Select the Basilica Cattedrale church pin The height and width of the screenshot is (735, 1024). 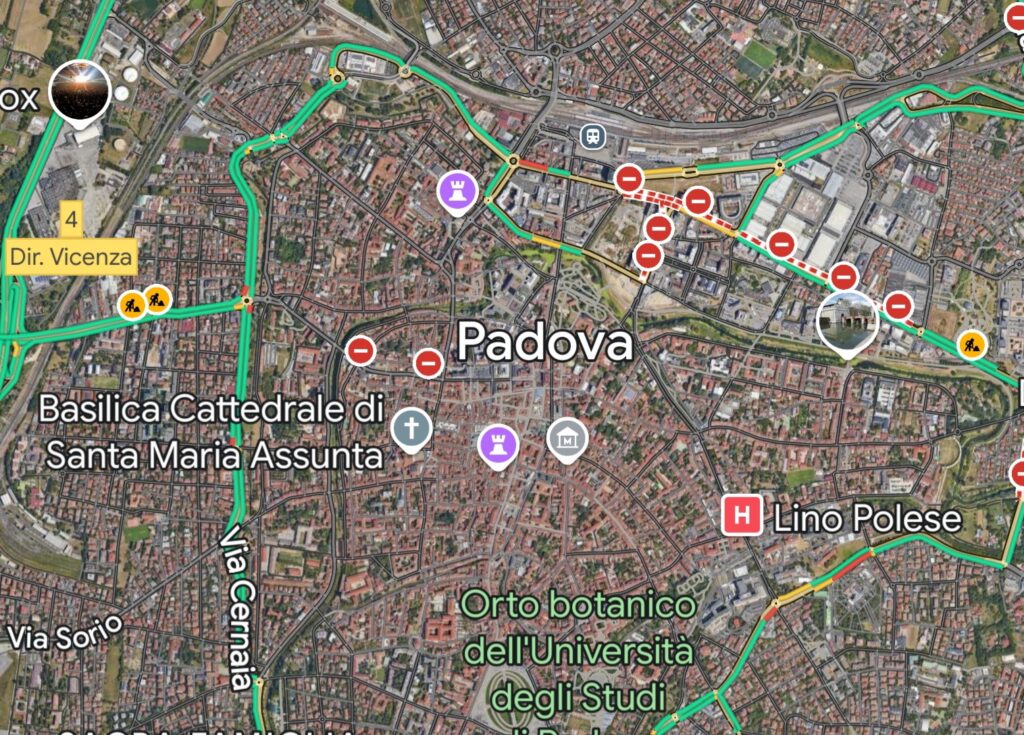point(411,428)
